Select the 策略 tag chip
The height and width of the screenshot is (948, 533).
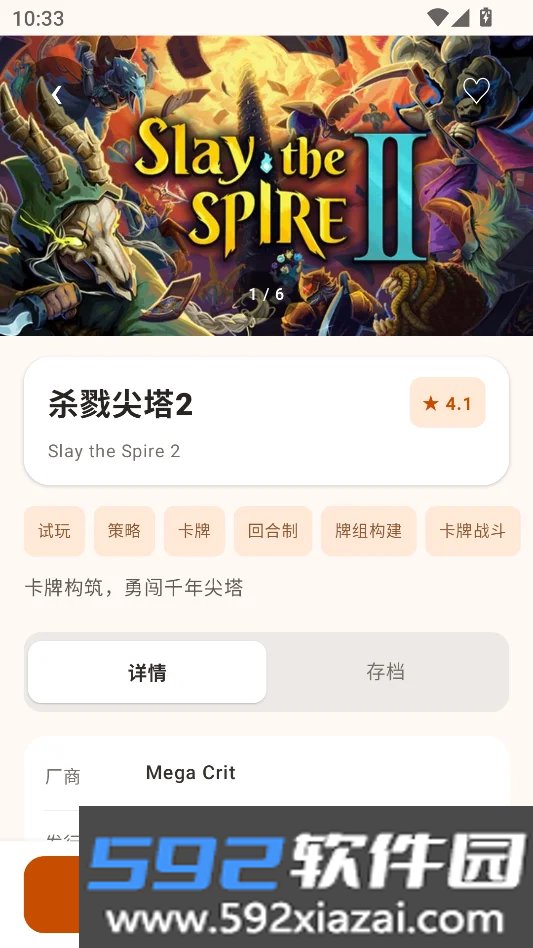click(x=124, y=531)
